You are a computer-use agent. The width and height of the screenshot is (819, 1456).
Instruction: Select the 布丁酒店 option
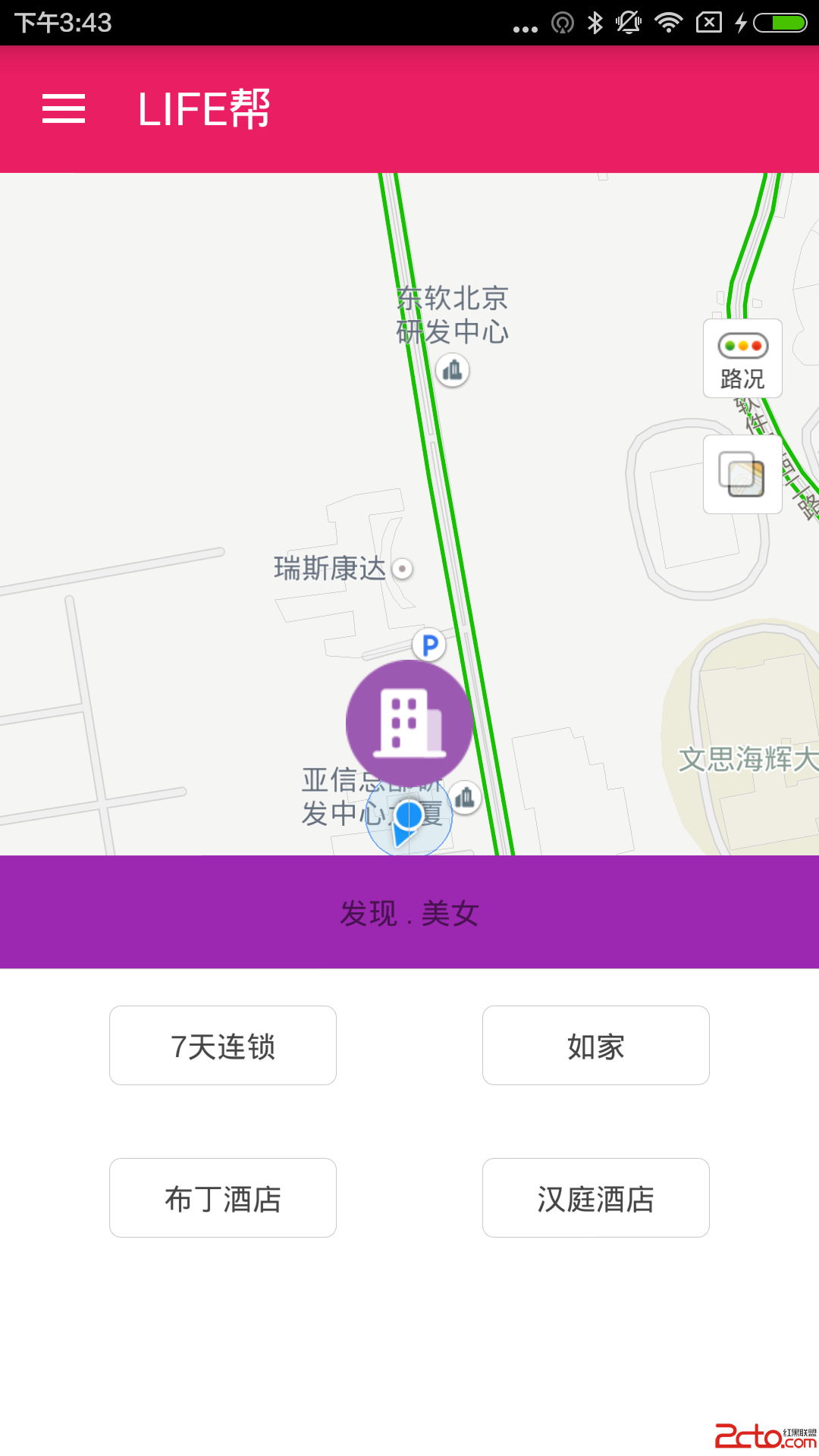[x=223, y=1198]
